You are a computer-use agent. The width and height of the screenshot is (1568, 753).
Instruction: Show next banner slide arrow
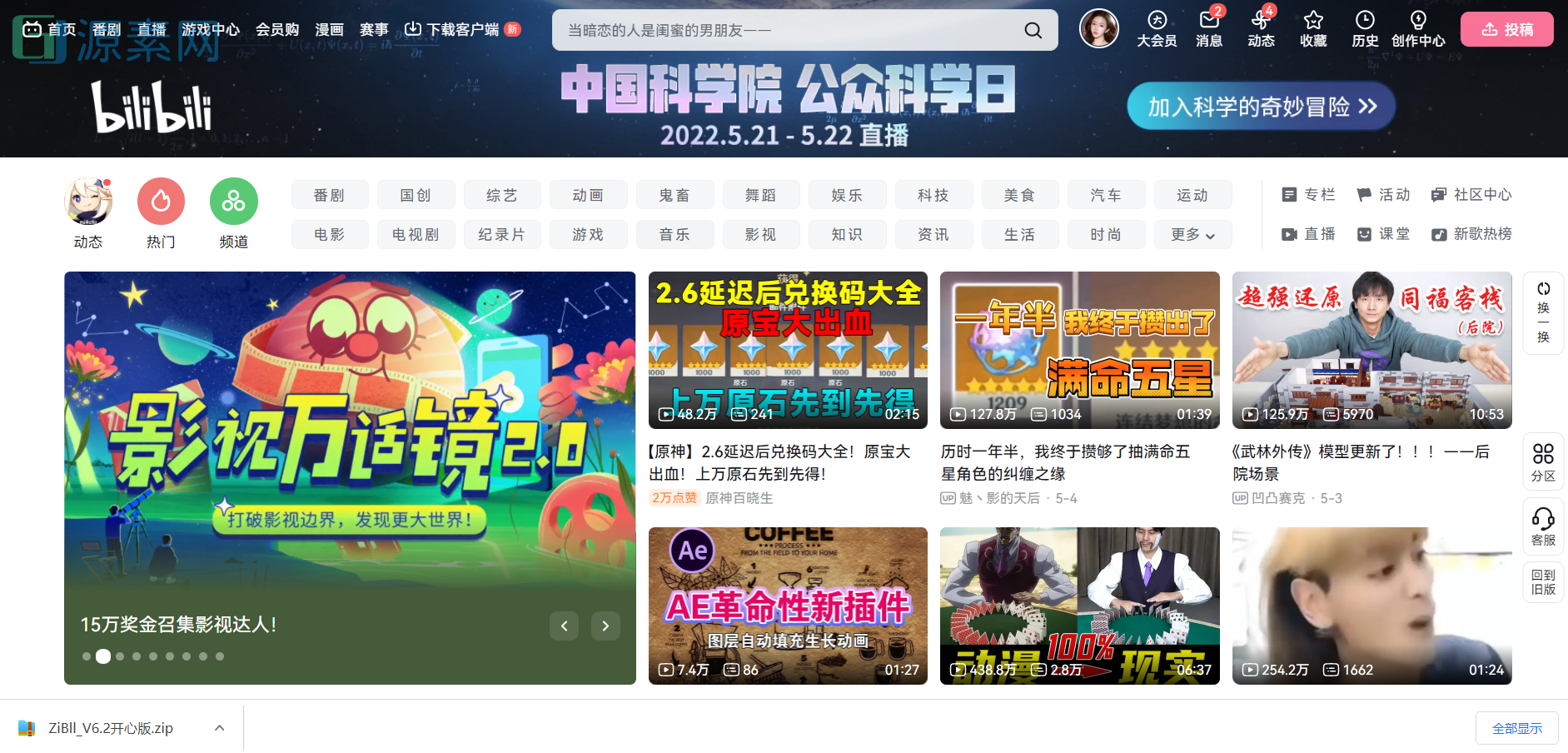pos(605,626)
